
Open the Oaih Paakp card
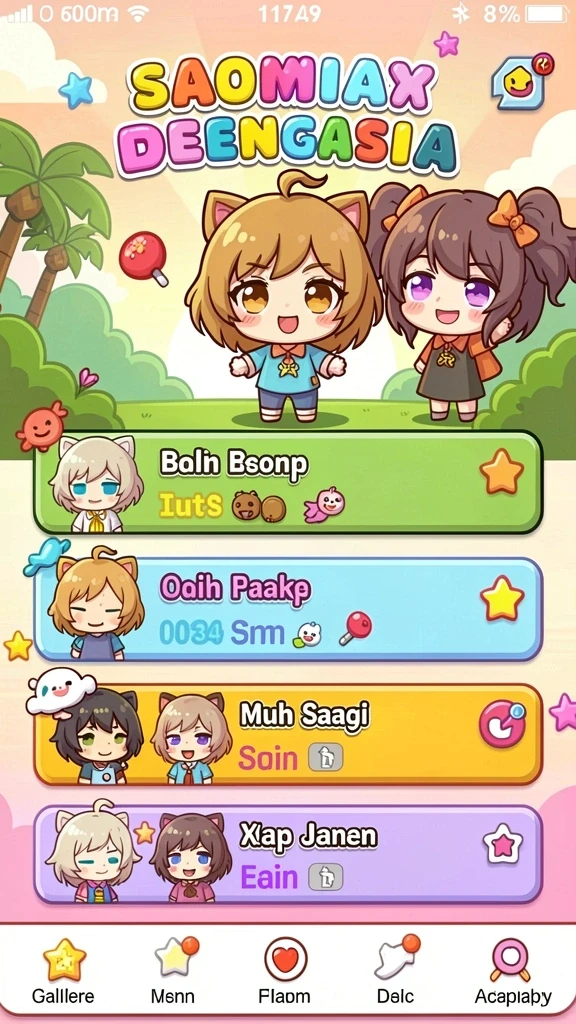click(x=288, y=609)
